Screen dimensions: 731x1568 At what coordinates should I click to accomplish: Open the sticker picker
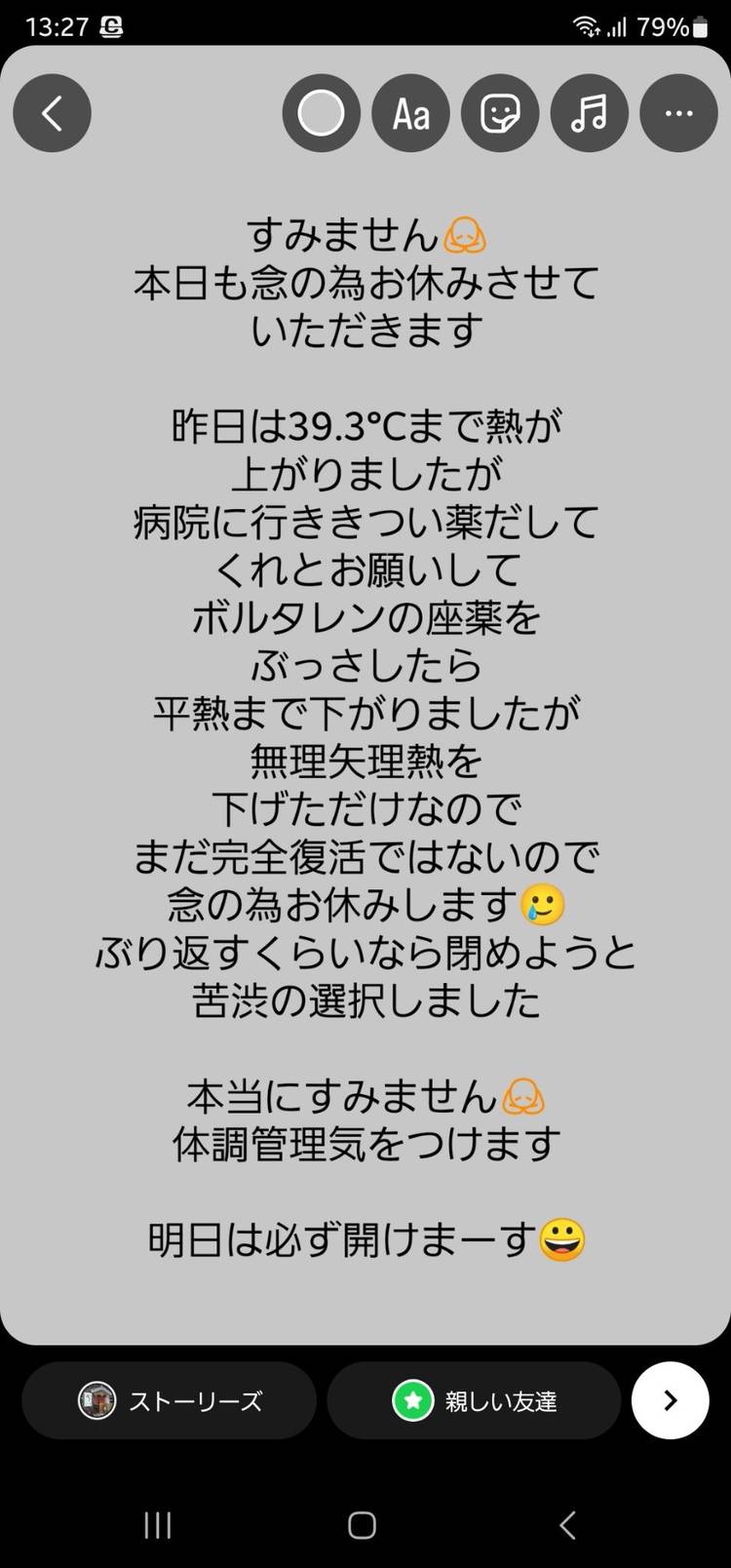[500, 113]
